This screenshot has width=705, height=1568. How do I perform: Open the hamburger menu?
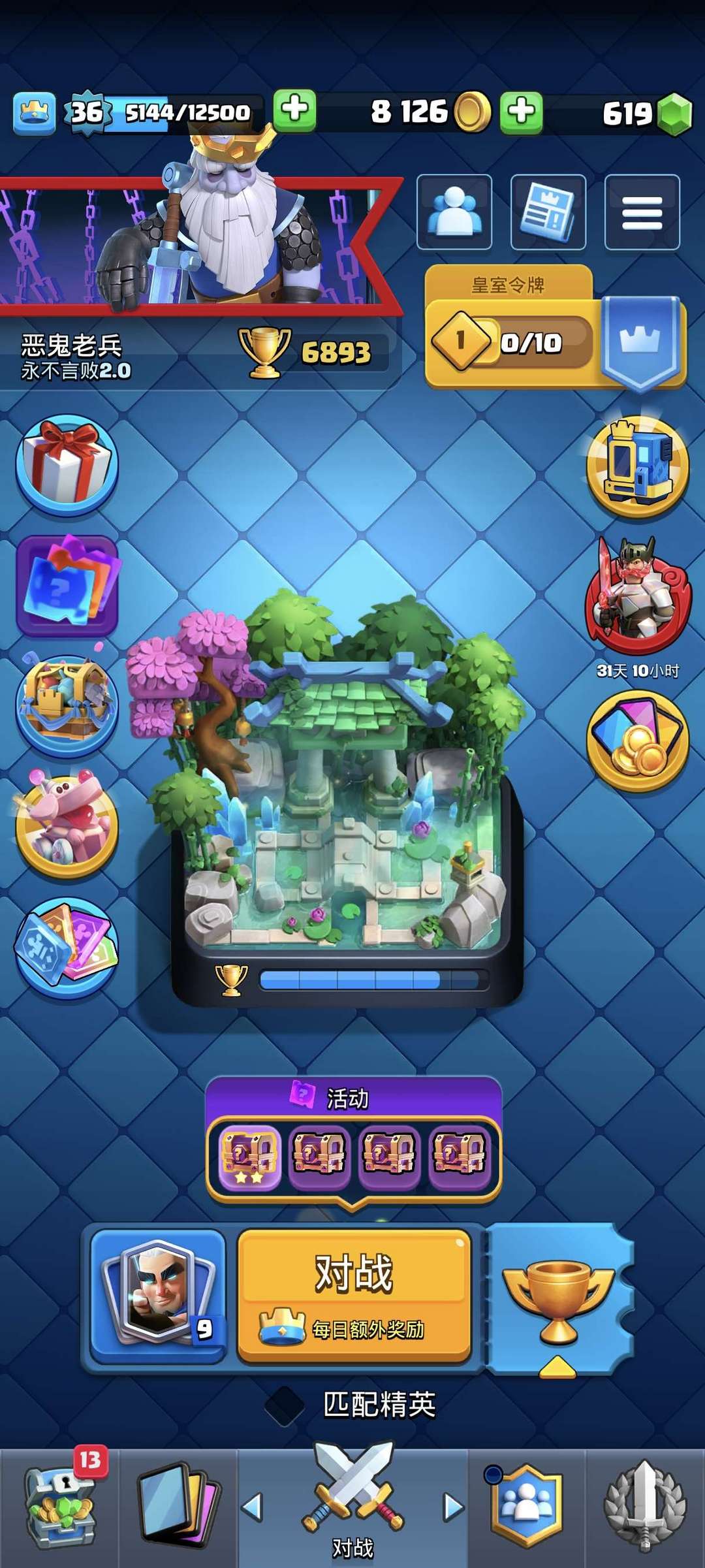click(642, 212)
